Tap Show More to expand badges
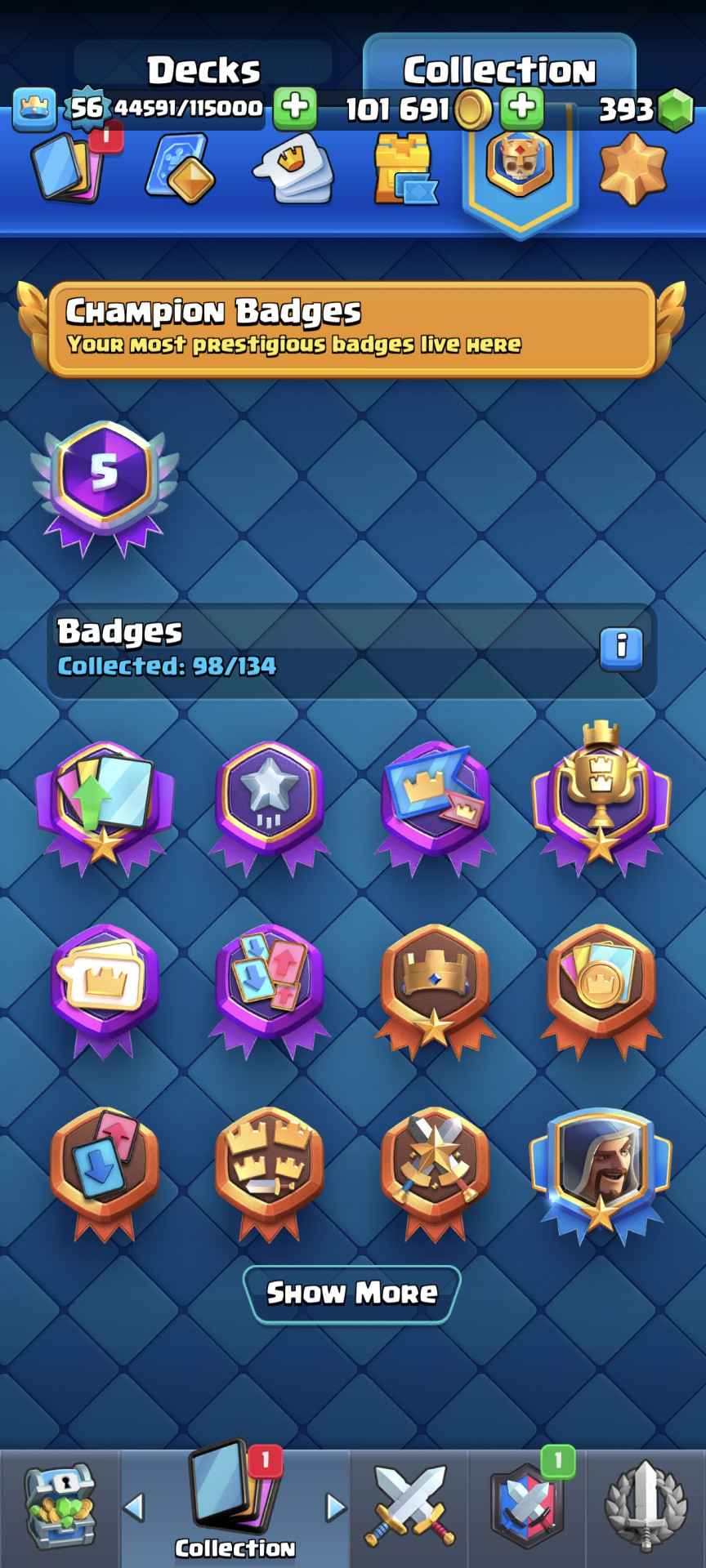Screen dimensions: 706x1568 [x=352, y=1293]
